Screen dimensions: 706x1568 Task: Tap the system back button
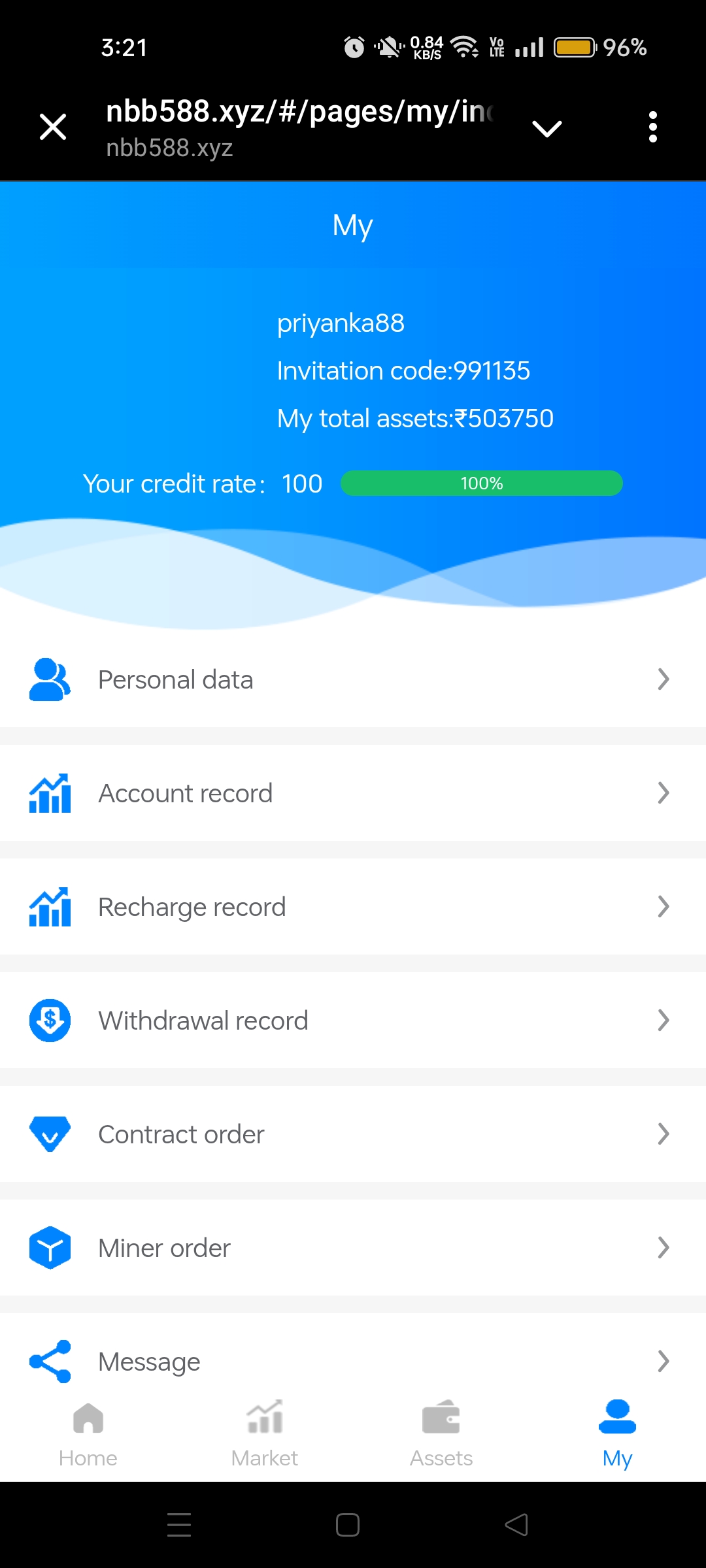pos(516,1525)
